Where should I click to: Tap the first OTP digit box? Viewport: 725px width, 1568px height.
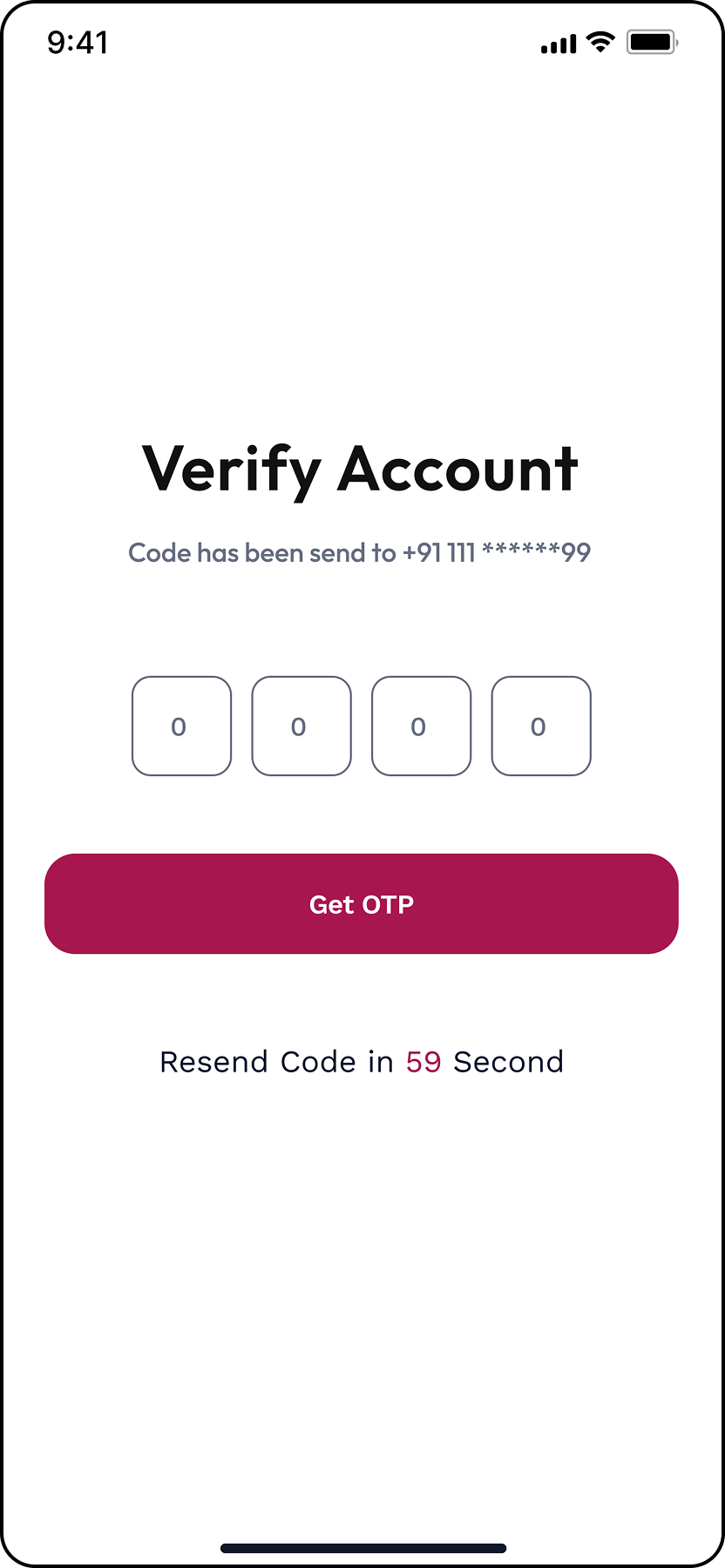tap(181, 726)
